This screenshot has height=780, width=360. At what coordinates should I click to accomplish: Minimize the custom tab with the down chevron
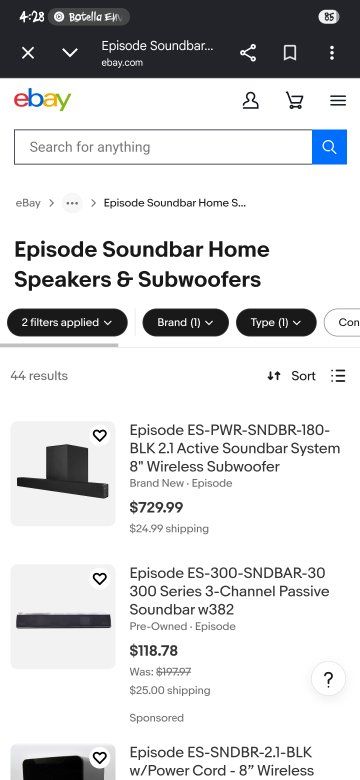tap(70, 53)
